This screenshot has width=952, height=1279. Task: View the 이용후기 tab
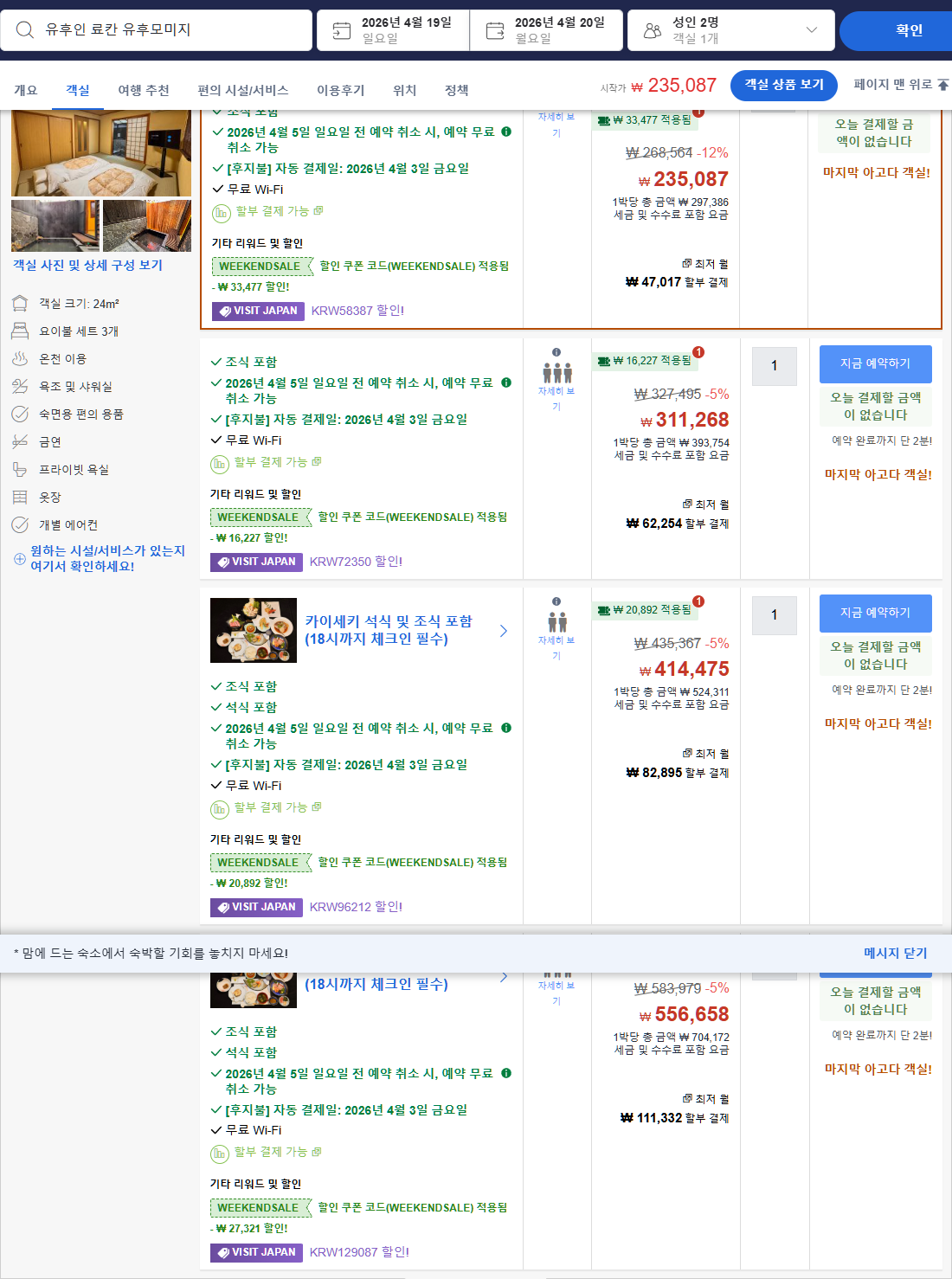point(340,90)
